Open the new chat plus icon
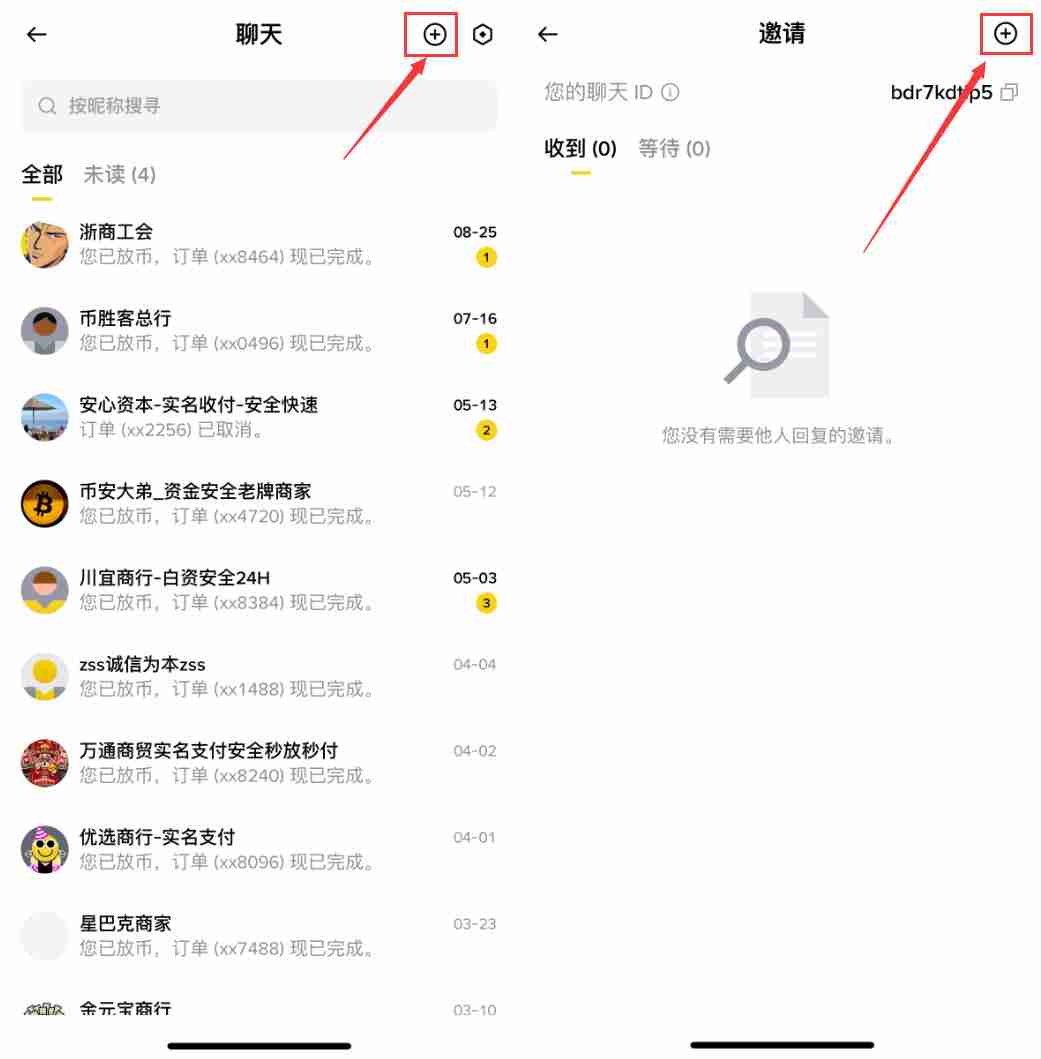This screenshot has height=1059, width=1041. pos(431,34)
